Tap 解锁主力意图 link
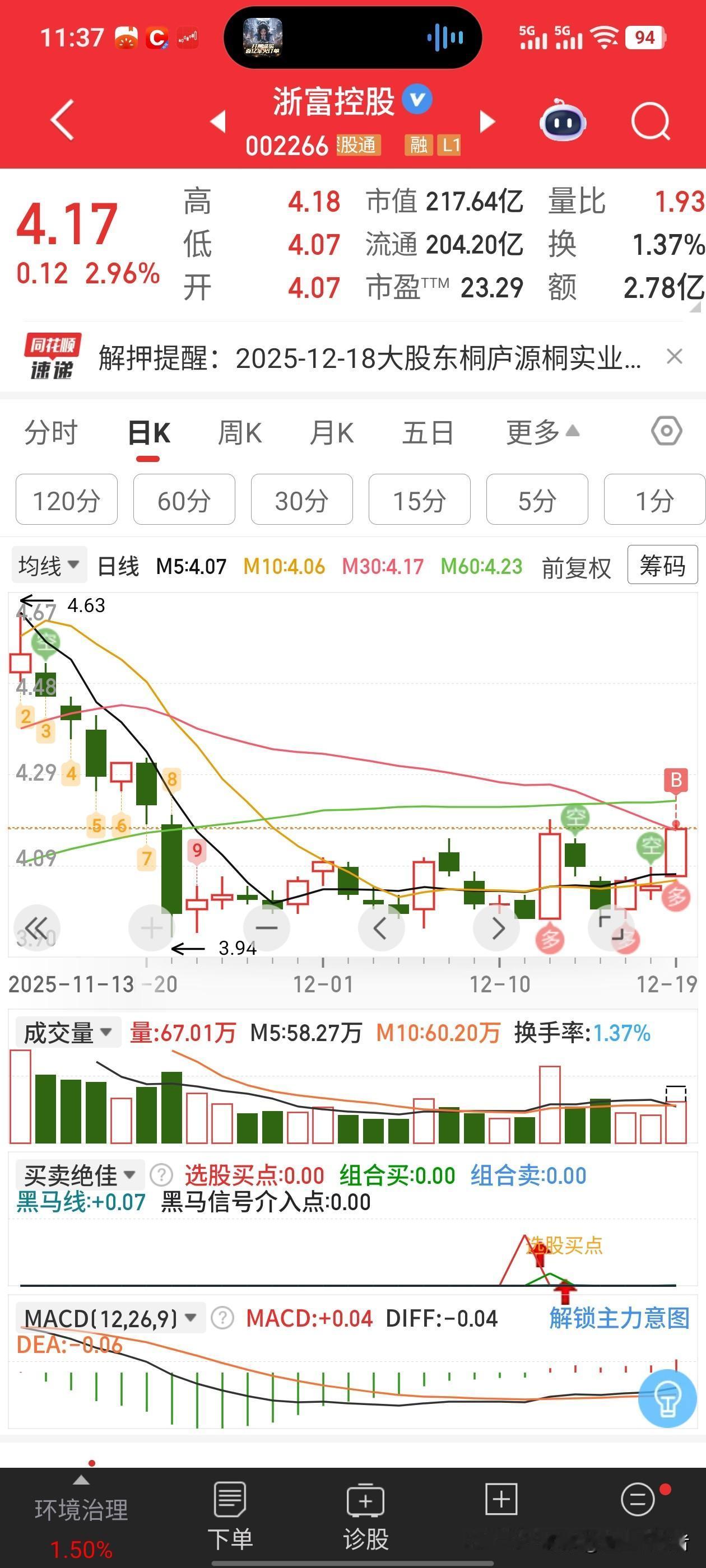706x1568 pixels. coord(619,1318)
